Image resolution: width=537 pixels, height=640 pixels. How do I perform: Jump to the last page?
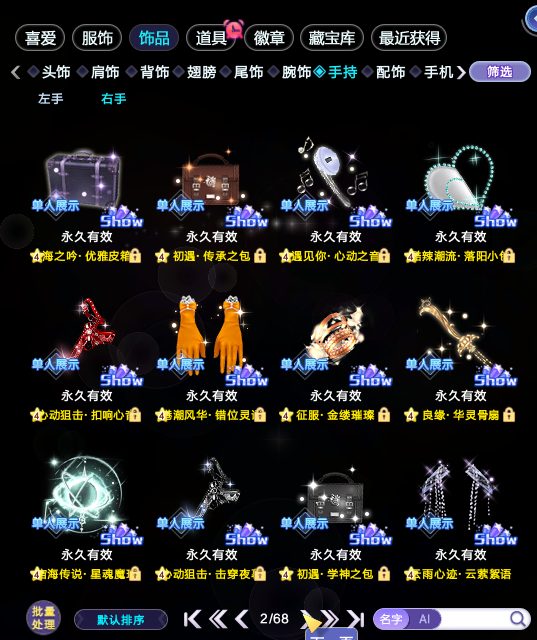tap(355, 619)
